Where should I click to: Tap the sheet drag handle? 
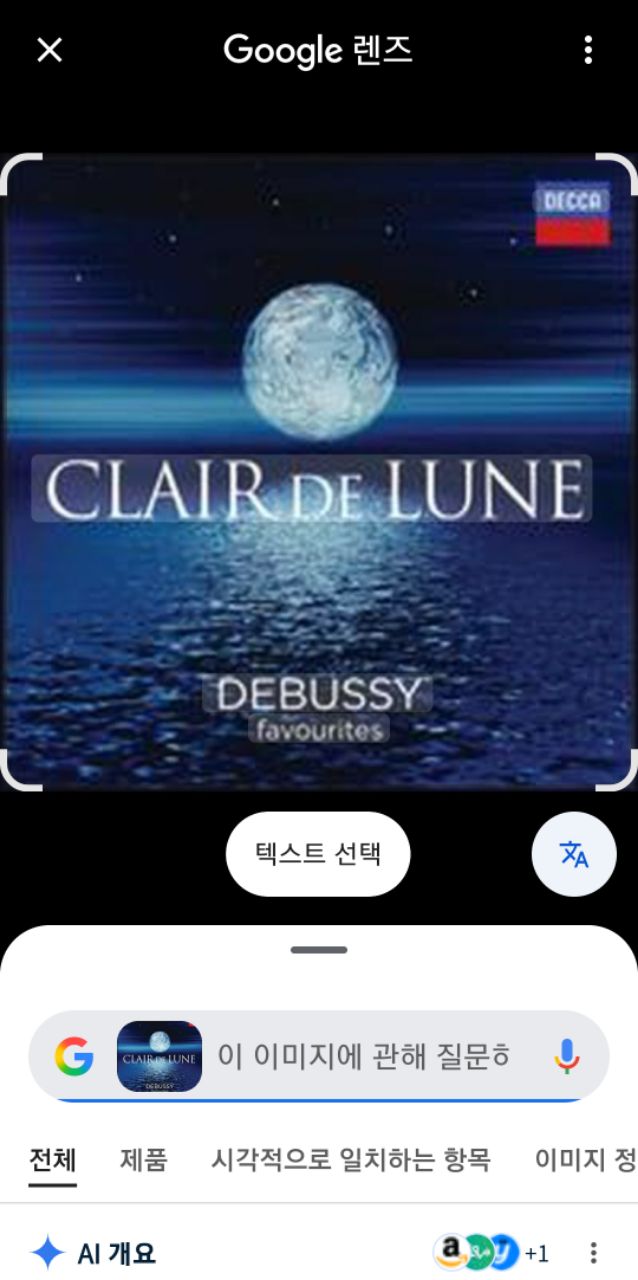click(319, 950)
